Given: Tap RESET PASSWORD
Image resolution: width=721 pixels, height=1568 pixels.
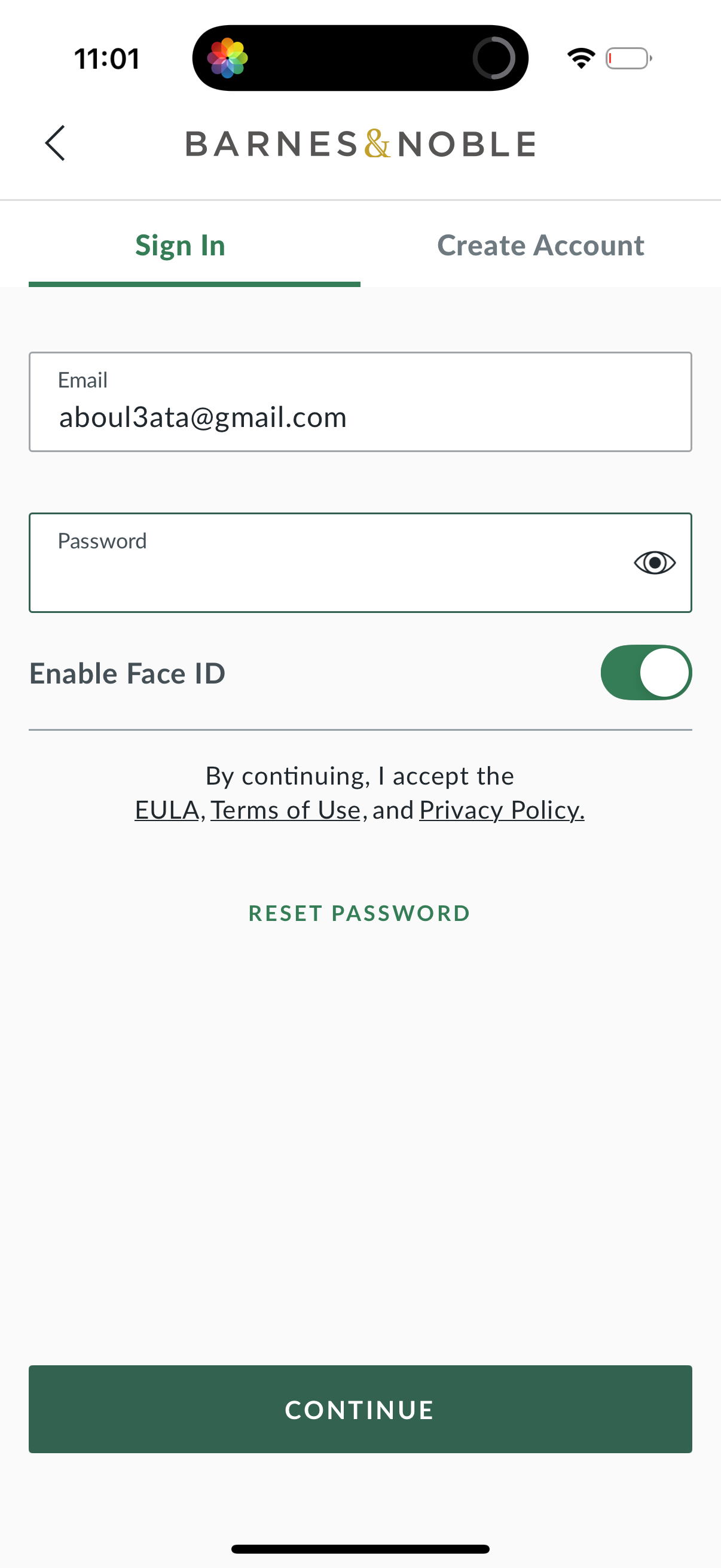Looking at the screenshot, I should point(359,913).
